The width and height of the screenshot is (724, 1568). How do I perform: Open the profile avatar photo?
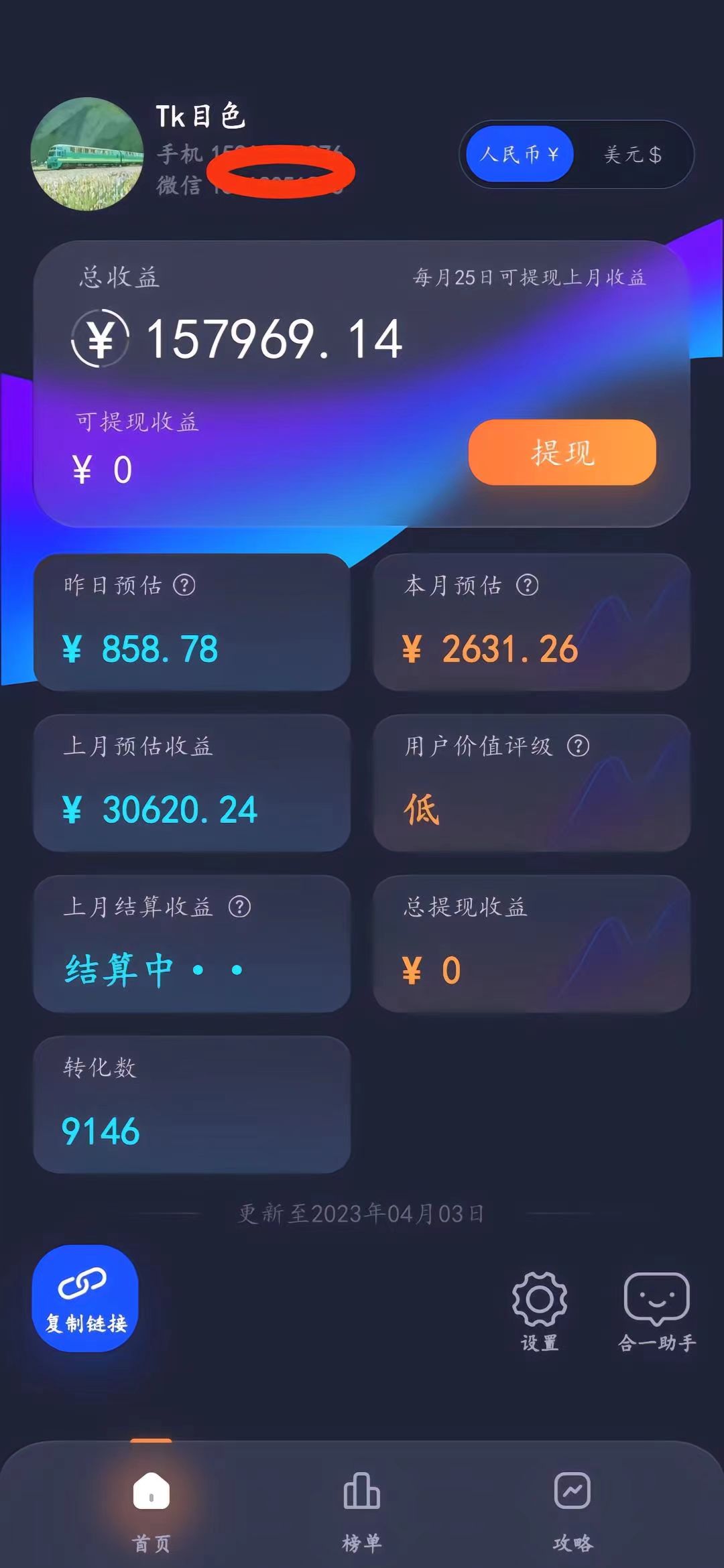tap(87, 154)
